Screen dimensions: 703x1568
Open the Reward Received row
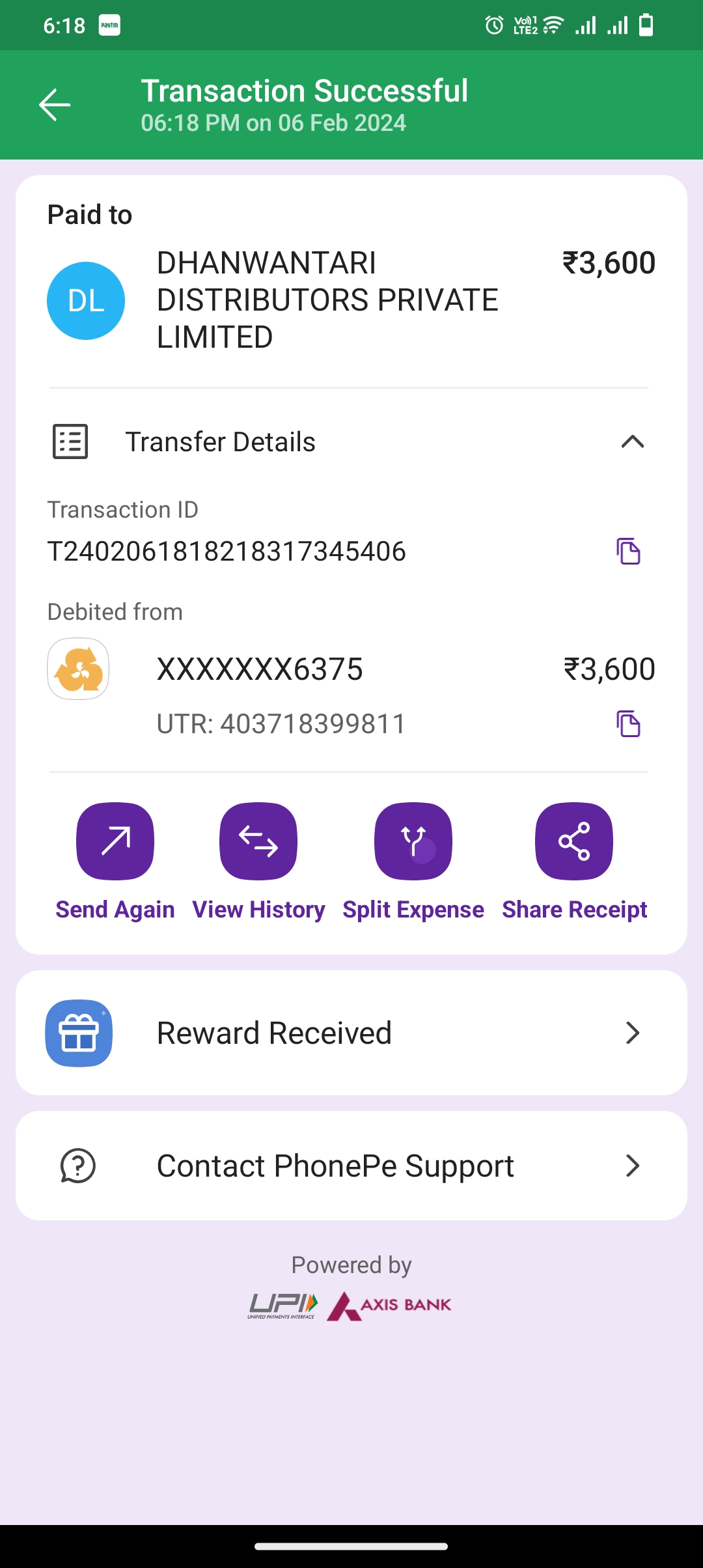(351, 1033)
